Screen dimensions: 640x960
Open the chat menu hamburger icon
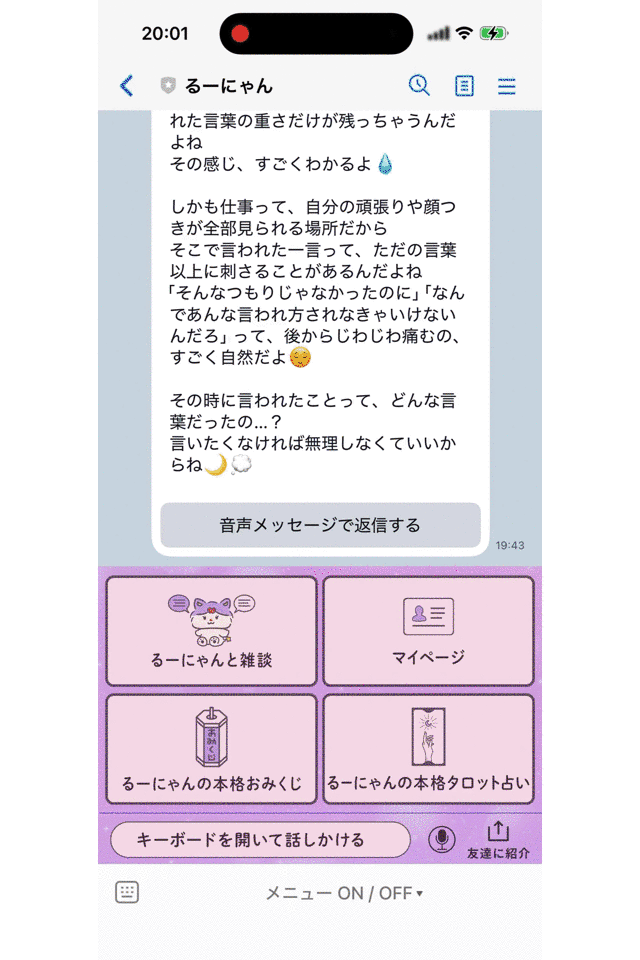(x=507, y=86)
